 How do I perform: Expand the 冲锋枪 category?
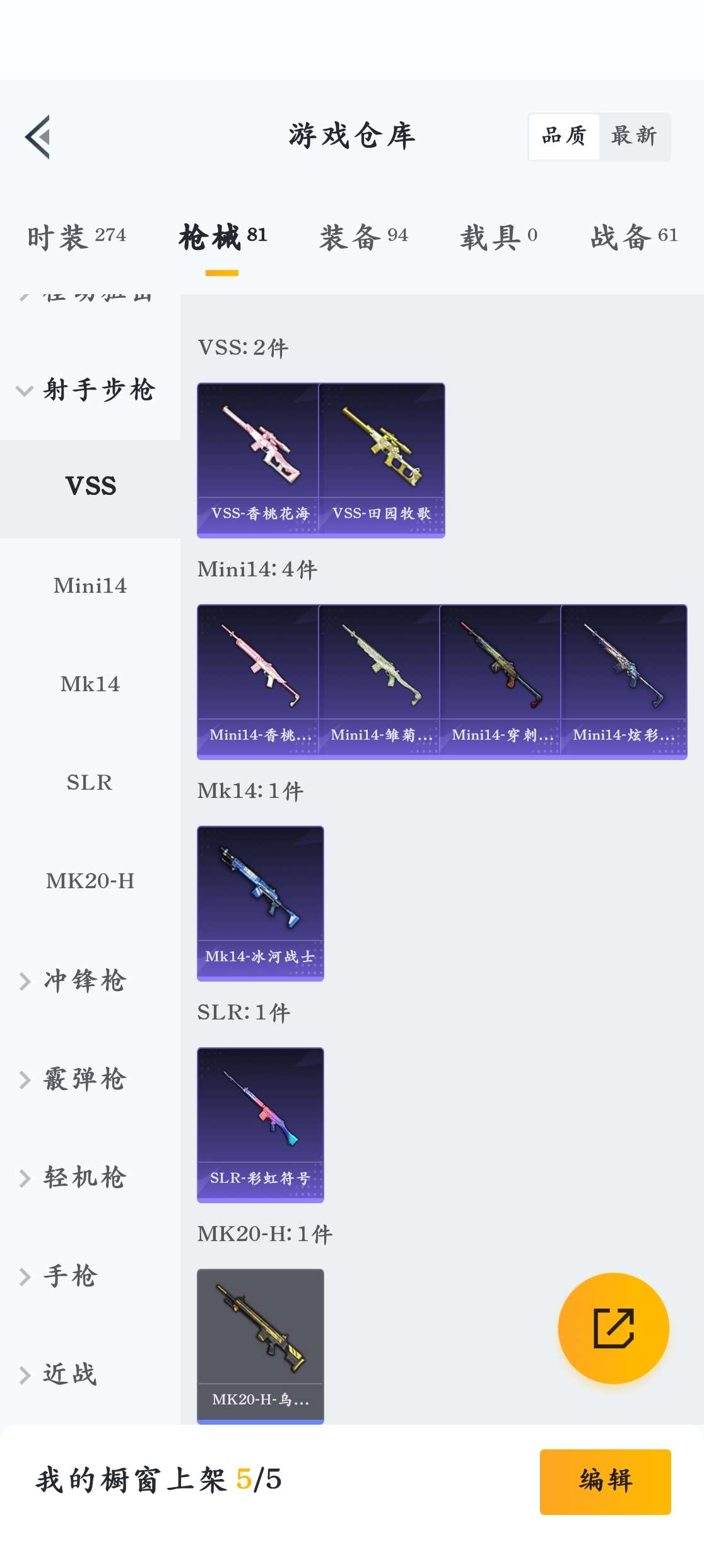coord(85,981)
